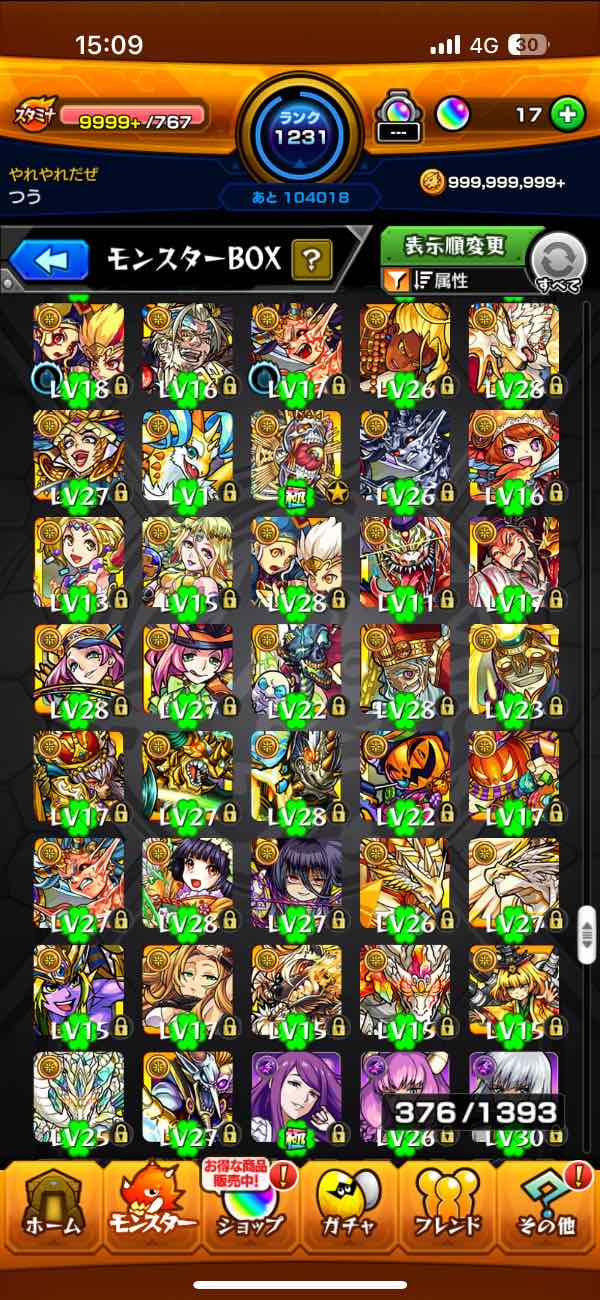
Task: Select the LV25 white dragon monster
Action: click(79, 1093)
